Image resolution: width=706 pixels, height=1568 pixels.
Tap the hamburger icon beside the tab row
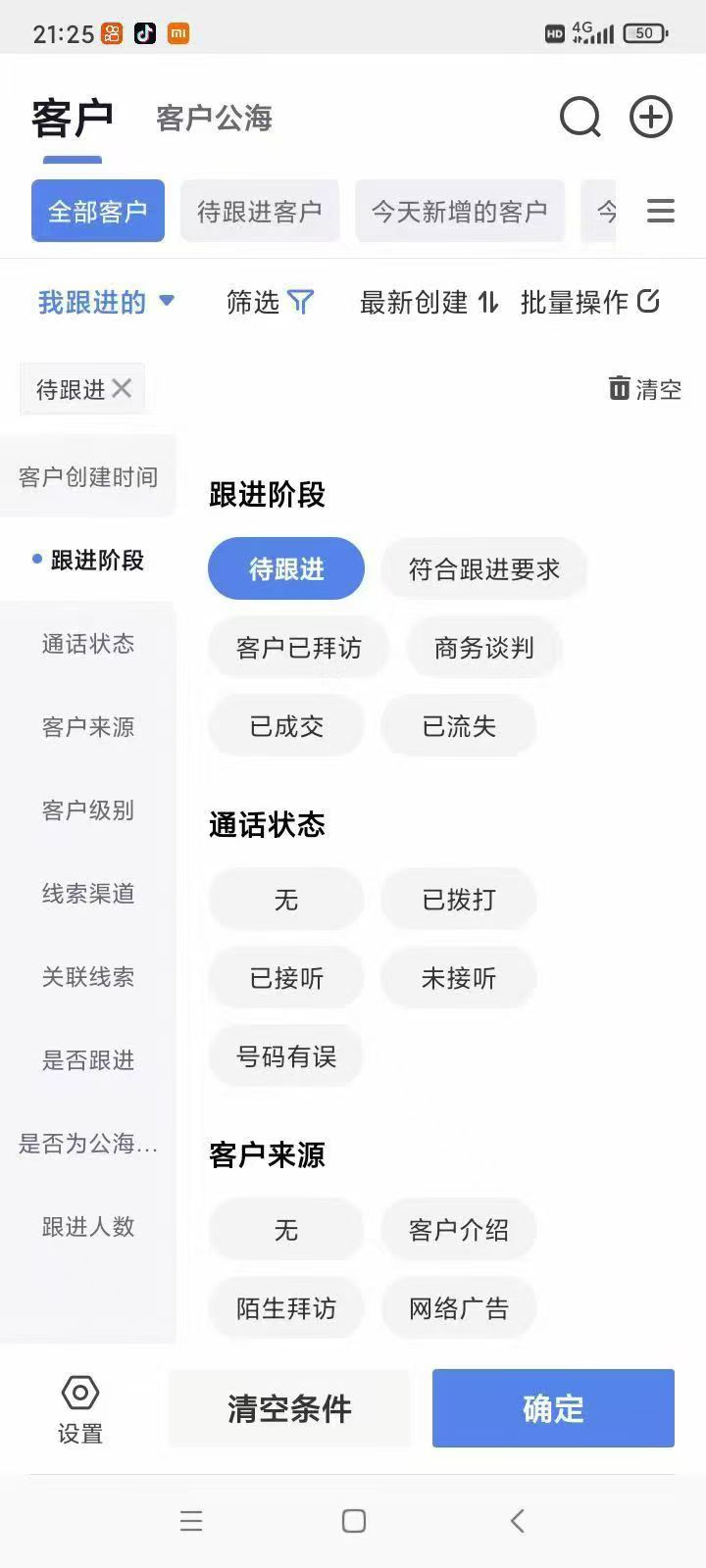[x=661, y=211]
